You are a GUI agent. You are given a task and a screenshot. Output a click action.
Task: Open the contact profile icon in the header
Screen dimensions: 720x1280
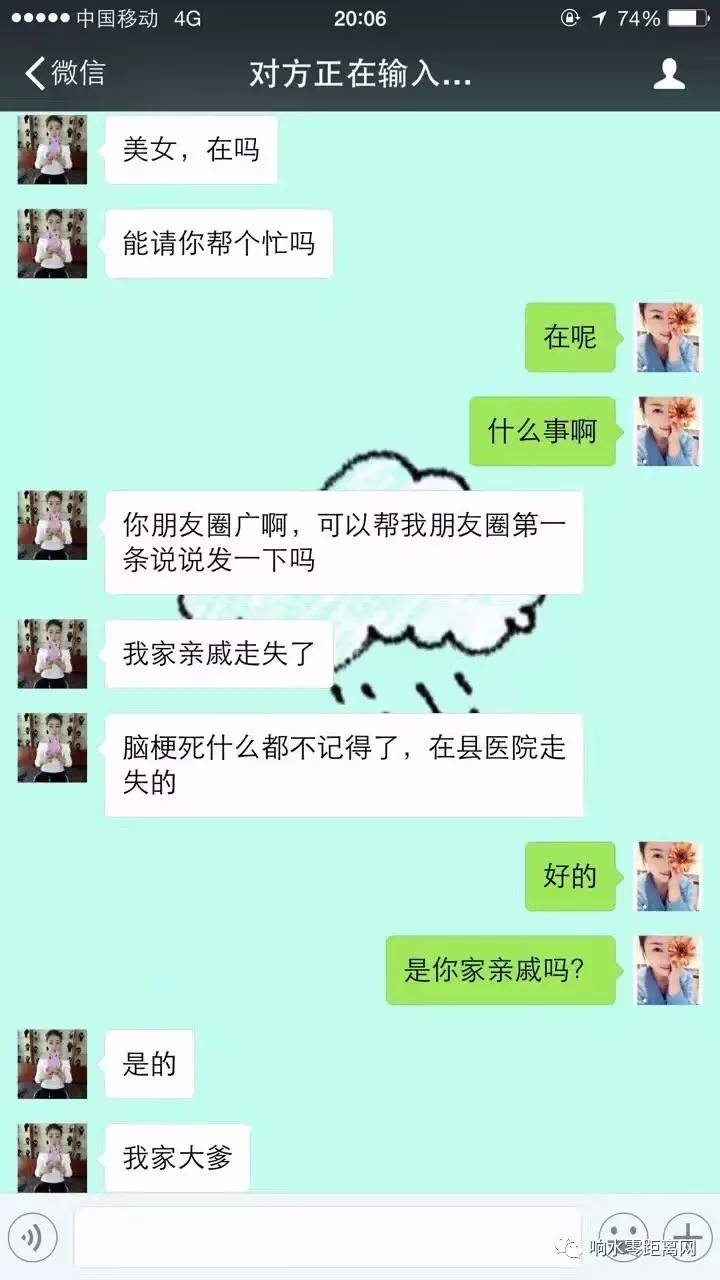[669, 74]
